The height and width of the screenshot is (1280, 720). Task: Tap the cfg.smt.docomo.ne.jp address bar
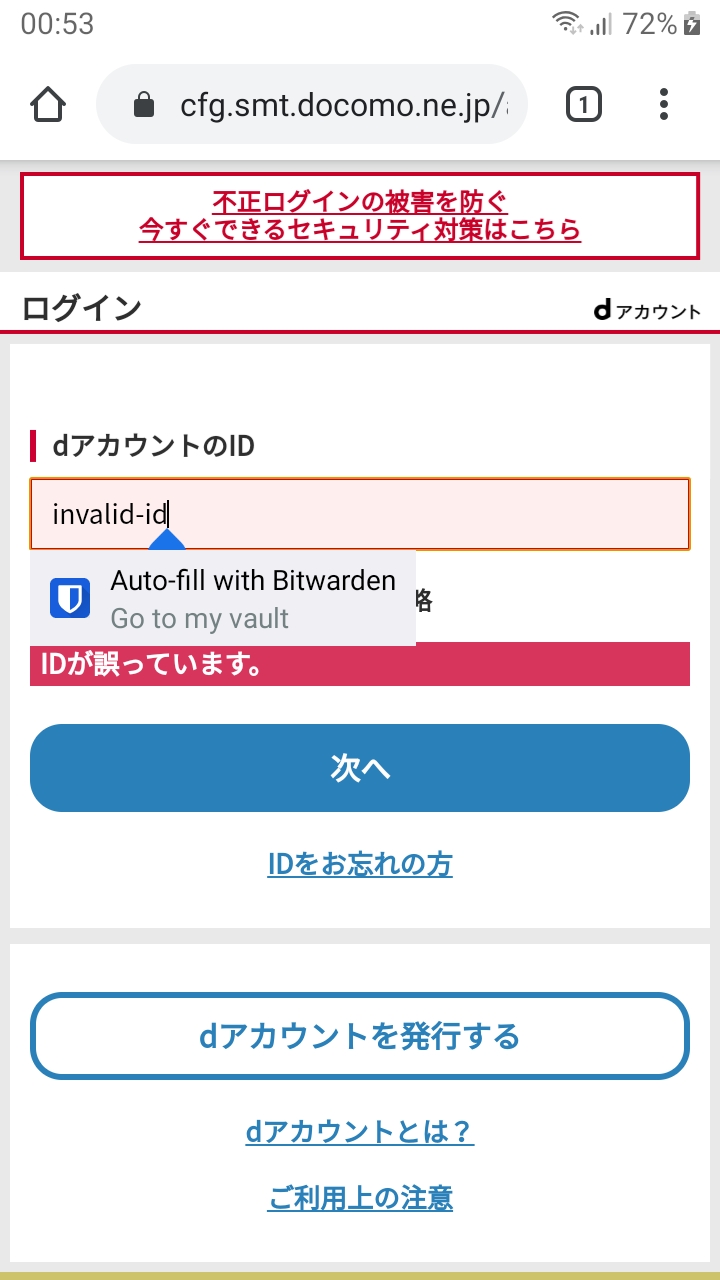311,104
